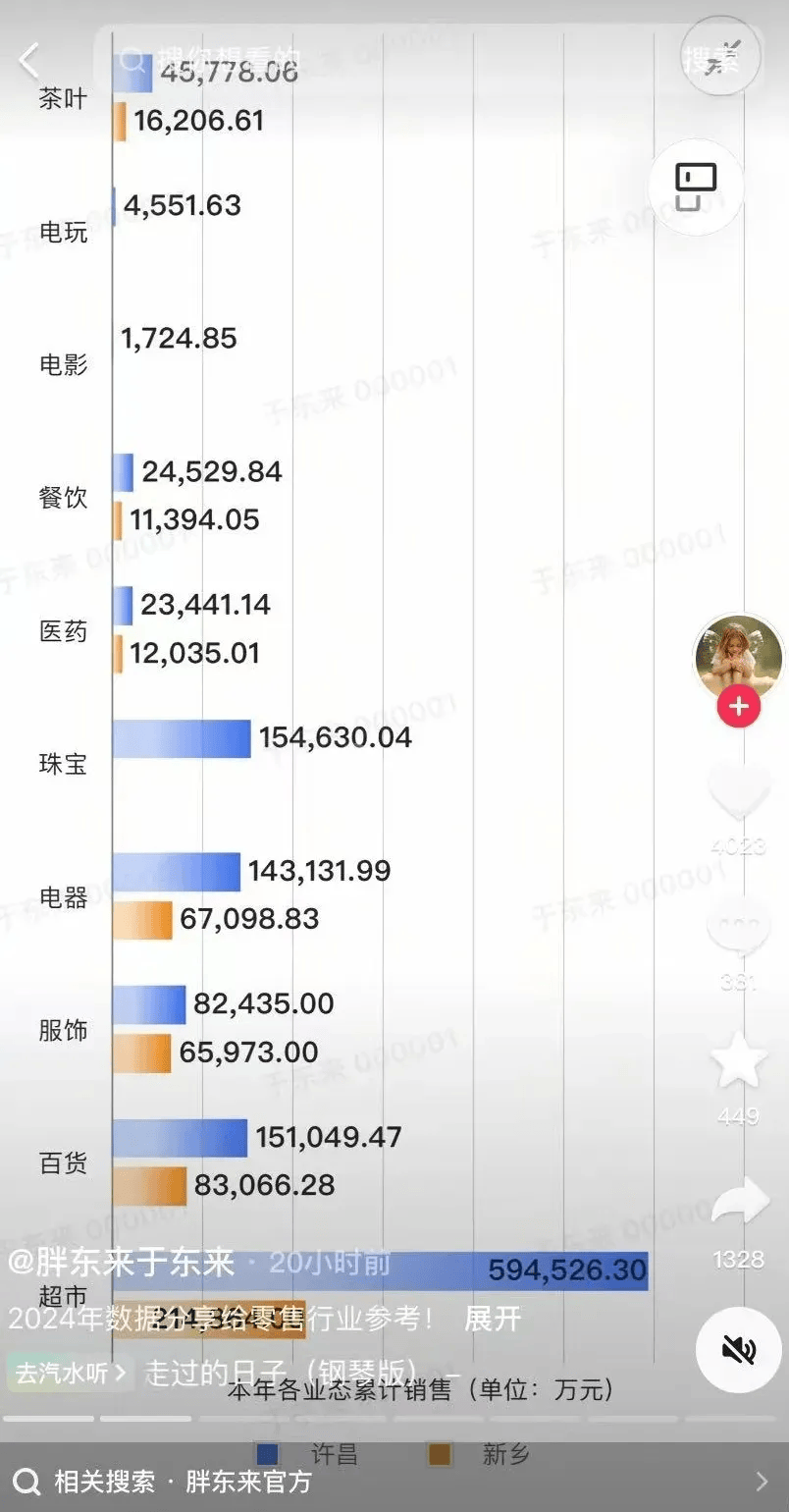The image size is (789, 1512).
Task: Tap the floating window icon
Action: [x=696, y=187]
